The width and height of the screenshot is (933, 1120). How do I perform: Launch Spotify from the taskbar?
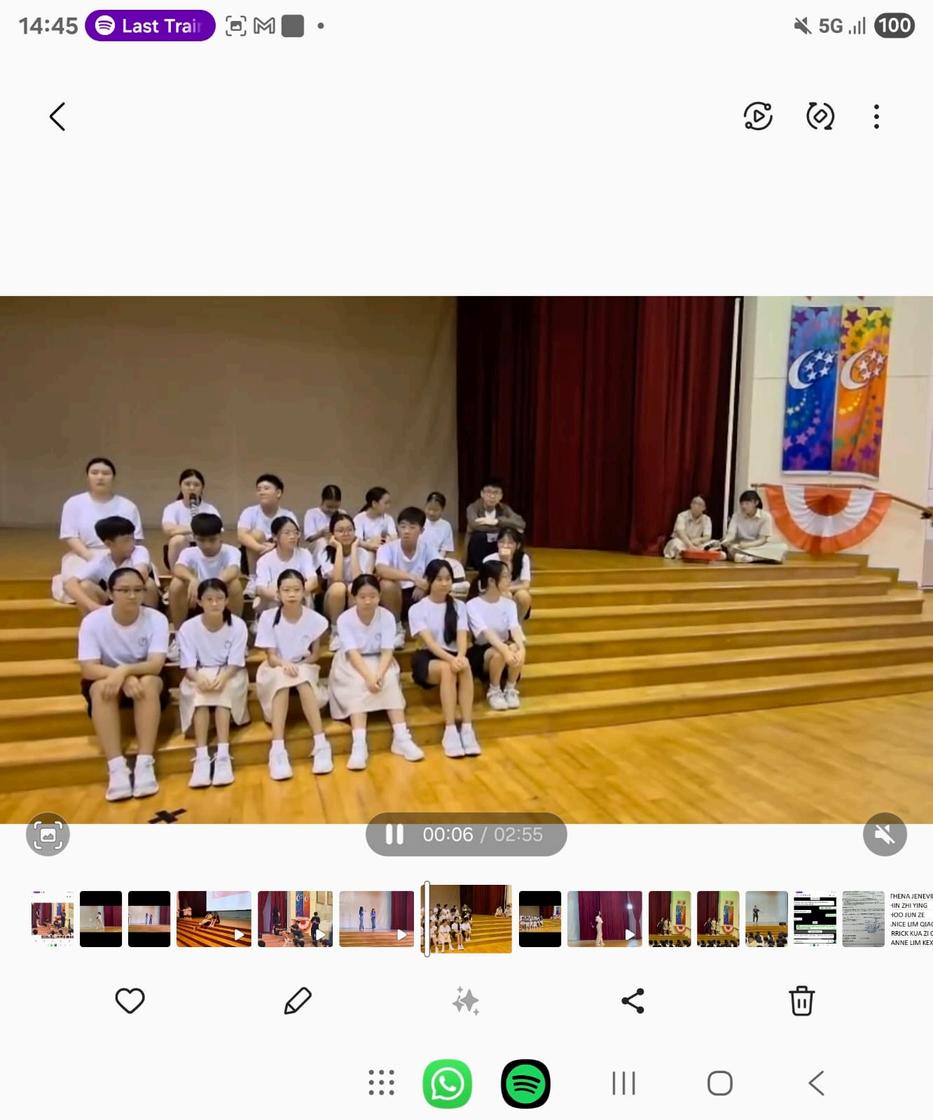tap(526, 1083)
